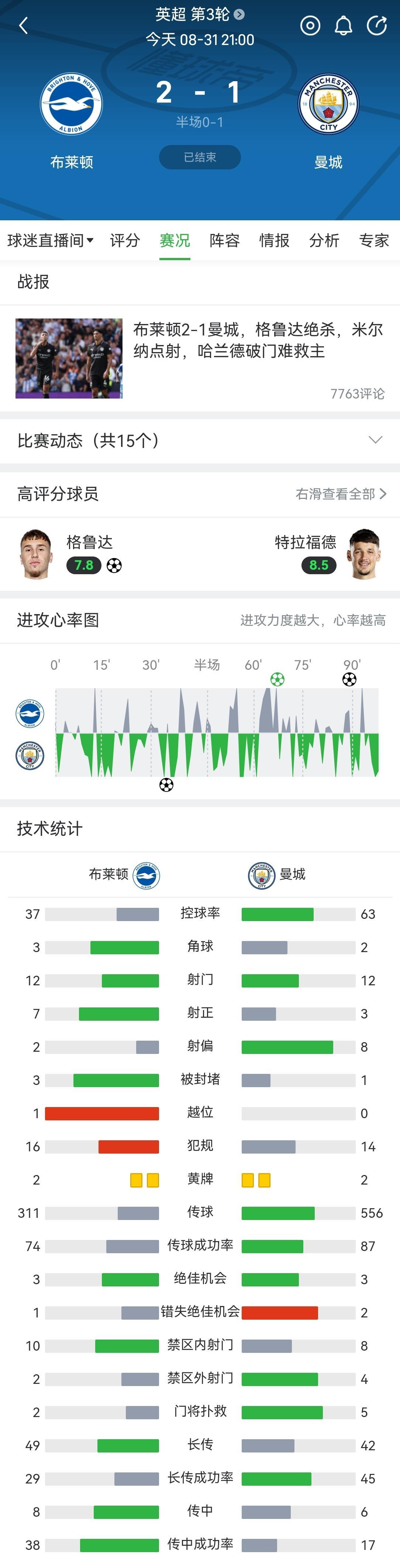Open the 英超 第3轮 round link
The height and width of the screenshot is (1568, 400).
point(200,14)
